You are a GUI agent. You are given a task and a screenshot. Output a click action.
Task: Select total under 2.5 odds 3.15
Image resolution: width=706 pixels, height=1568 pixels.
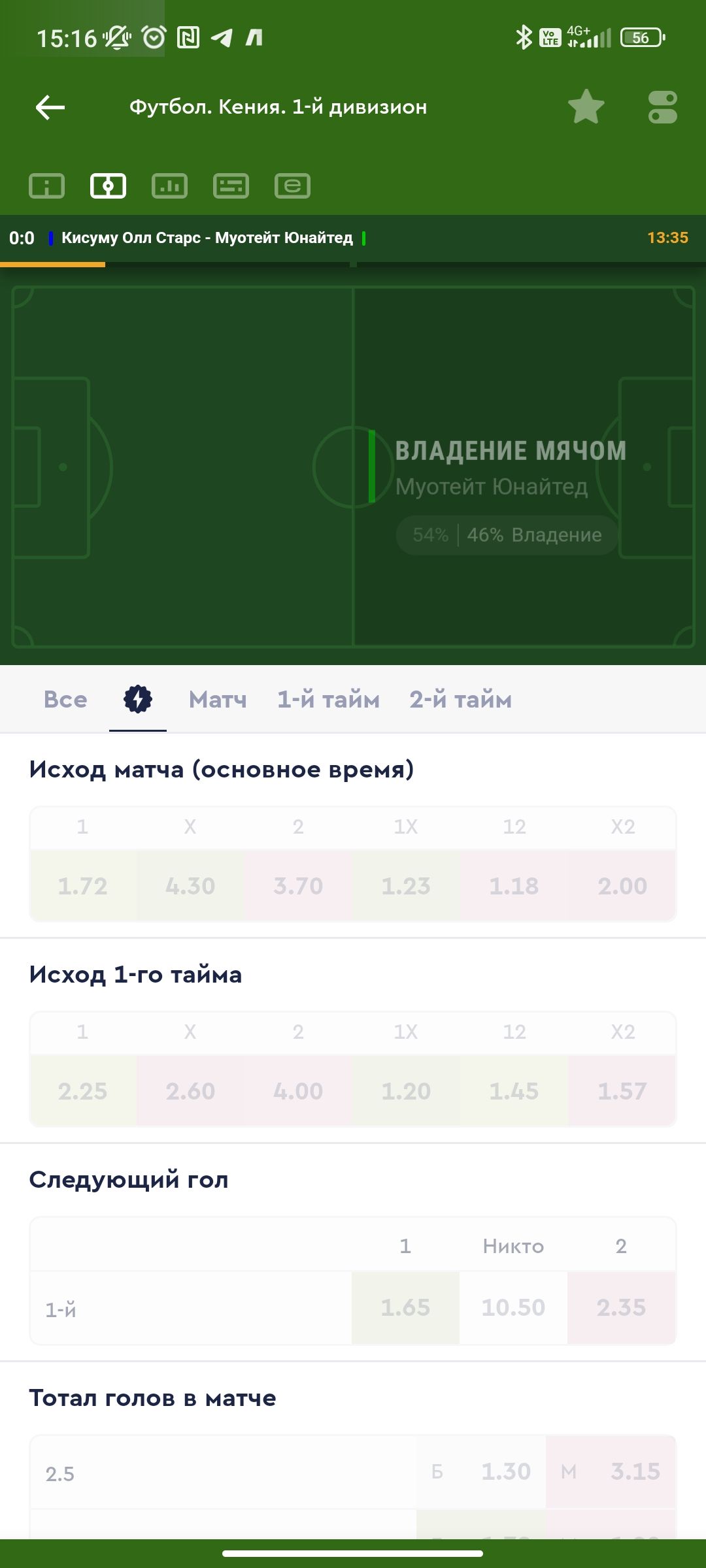coord(611,1472)
